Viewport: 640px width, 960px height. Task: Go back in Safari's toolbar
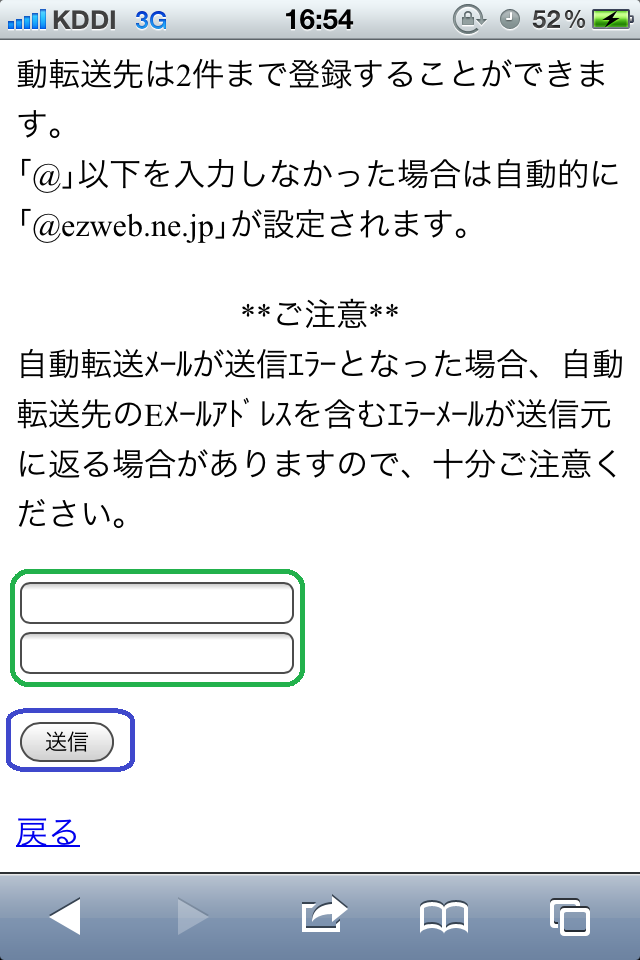pyautogui.click(x=65, y=916)
